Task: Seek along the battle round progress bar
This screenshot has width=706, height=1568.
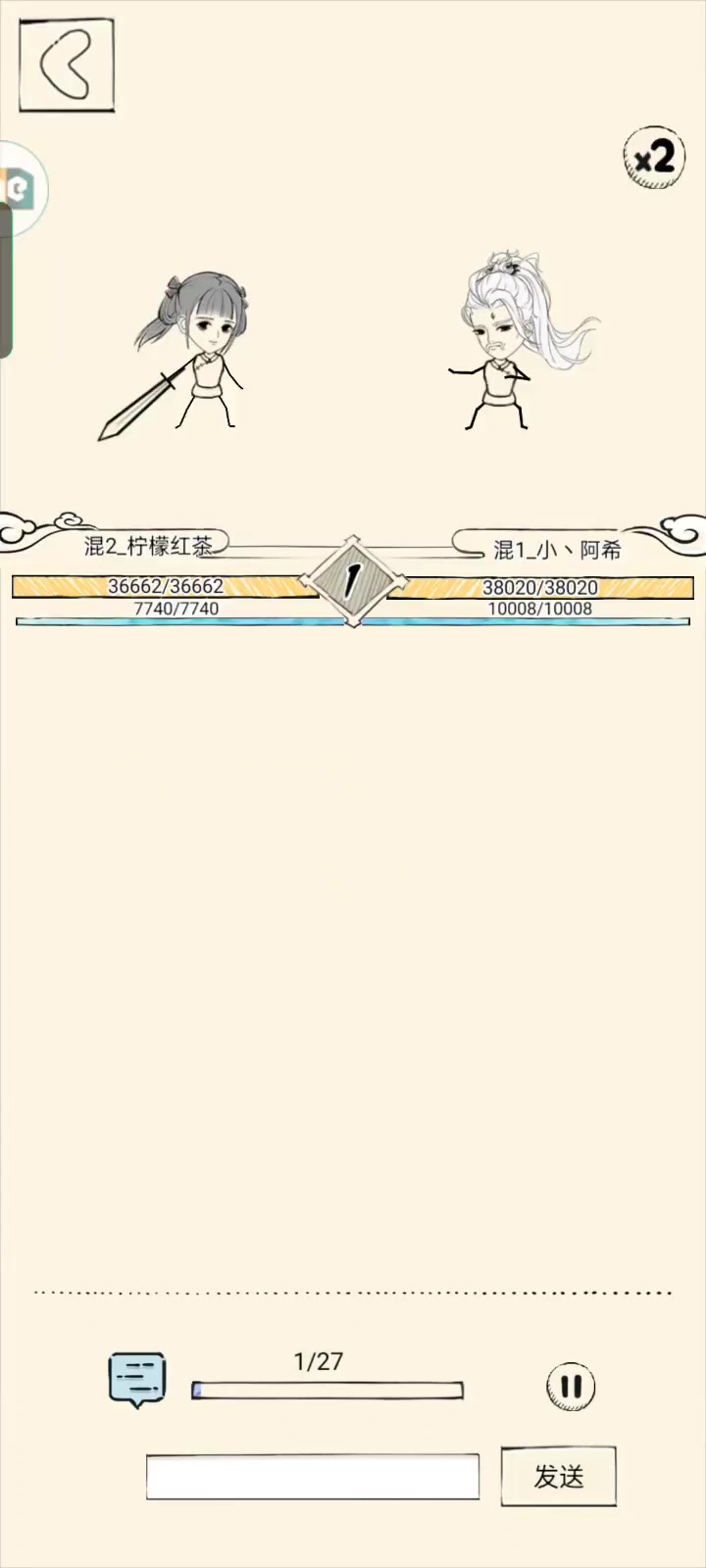Action: (328, 1390)
